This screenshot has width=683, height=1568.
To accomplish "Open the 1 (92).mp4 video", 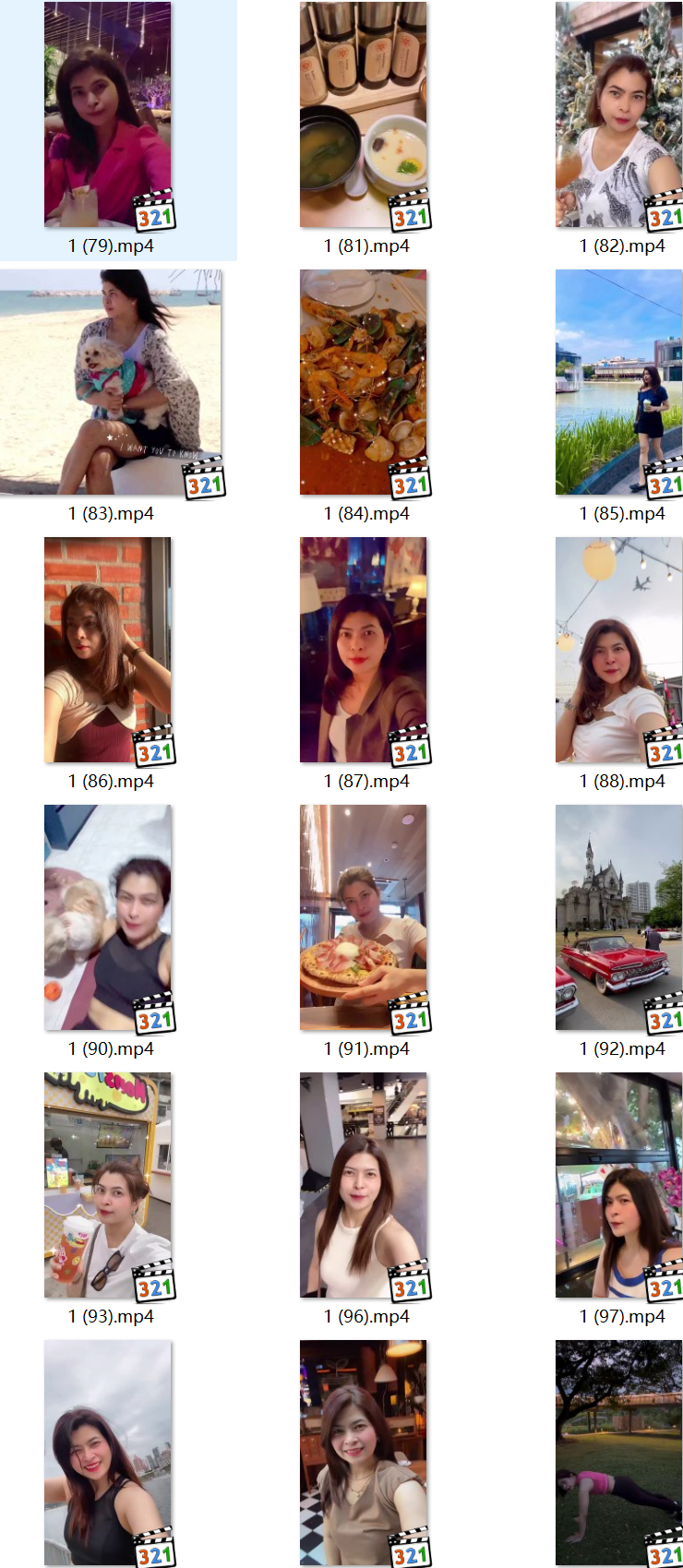I will click(x=619, y=918).
